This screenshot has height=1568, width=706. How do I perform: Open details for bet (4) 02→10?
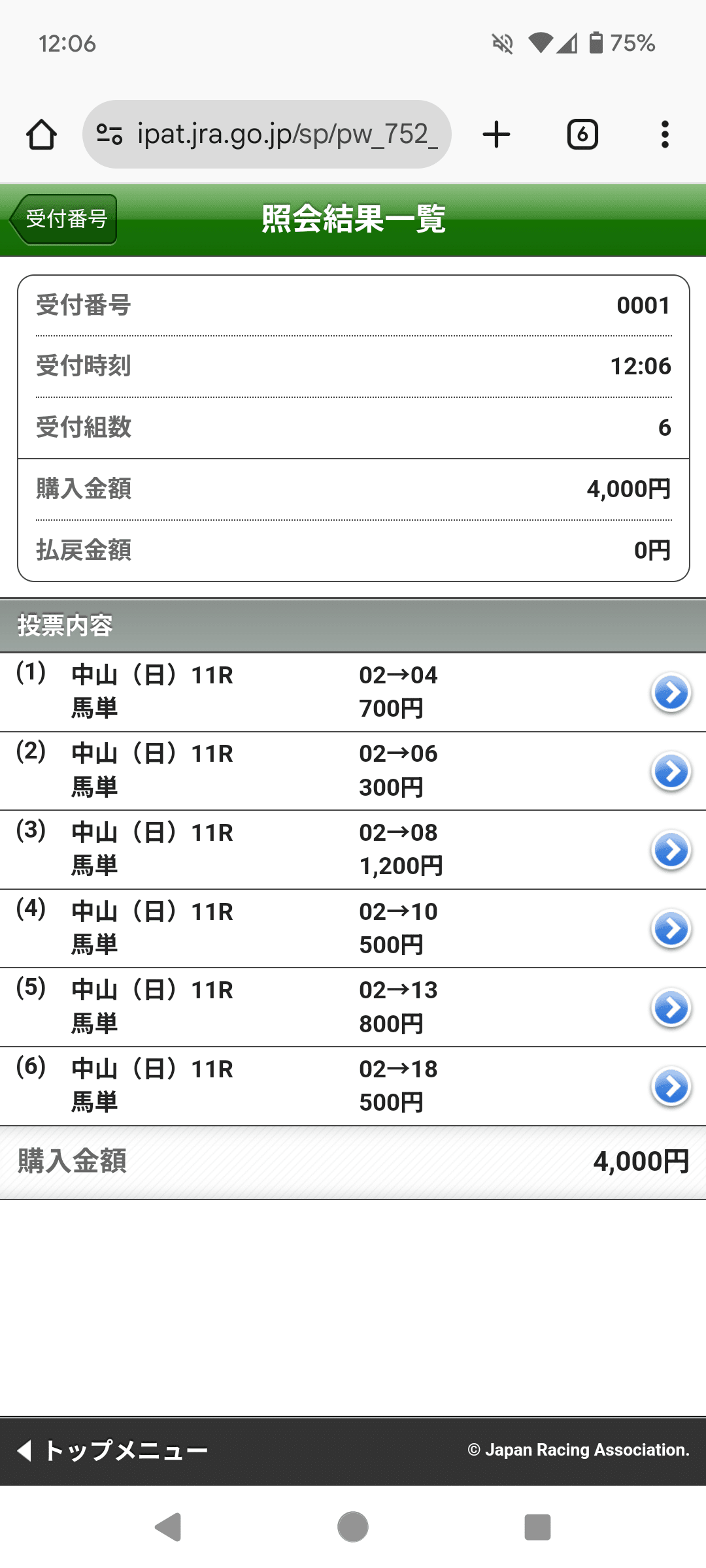(670, 928)
